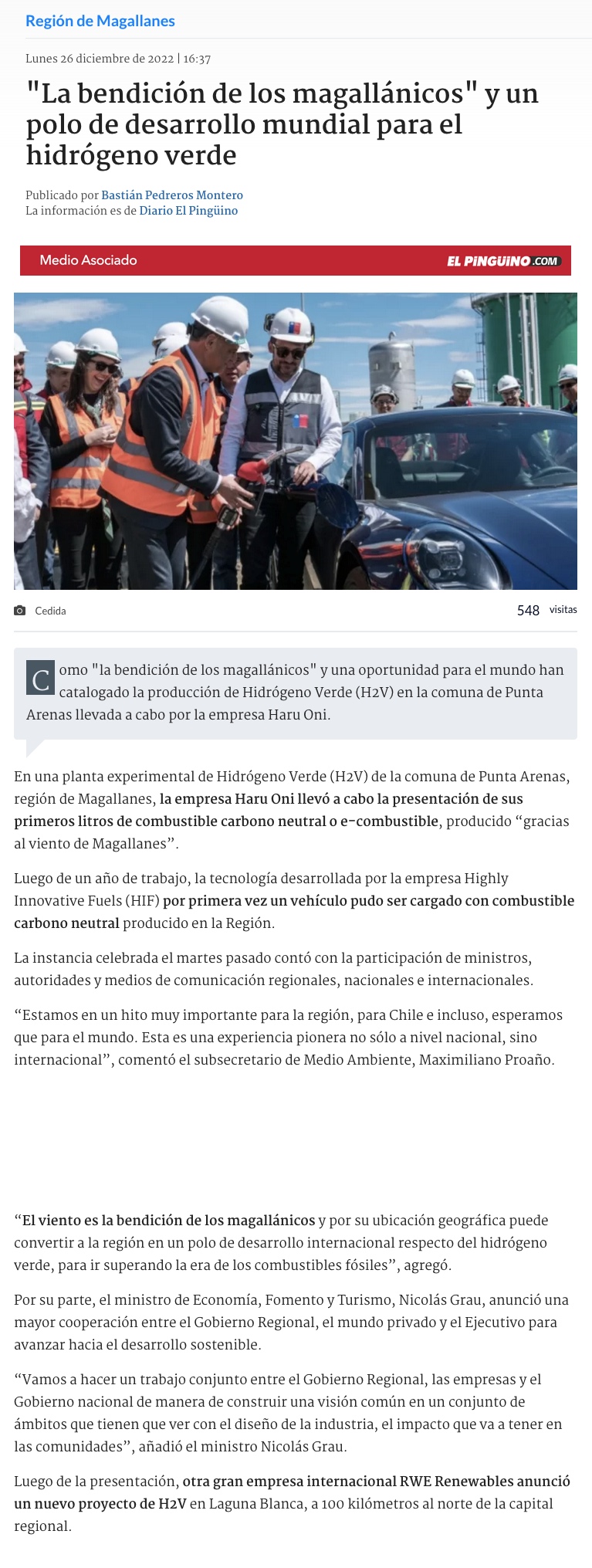
Task: Open the Región de Magallanes section link
Action: point(100,21)
